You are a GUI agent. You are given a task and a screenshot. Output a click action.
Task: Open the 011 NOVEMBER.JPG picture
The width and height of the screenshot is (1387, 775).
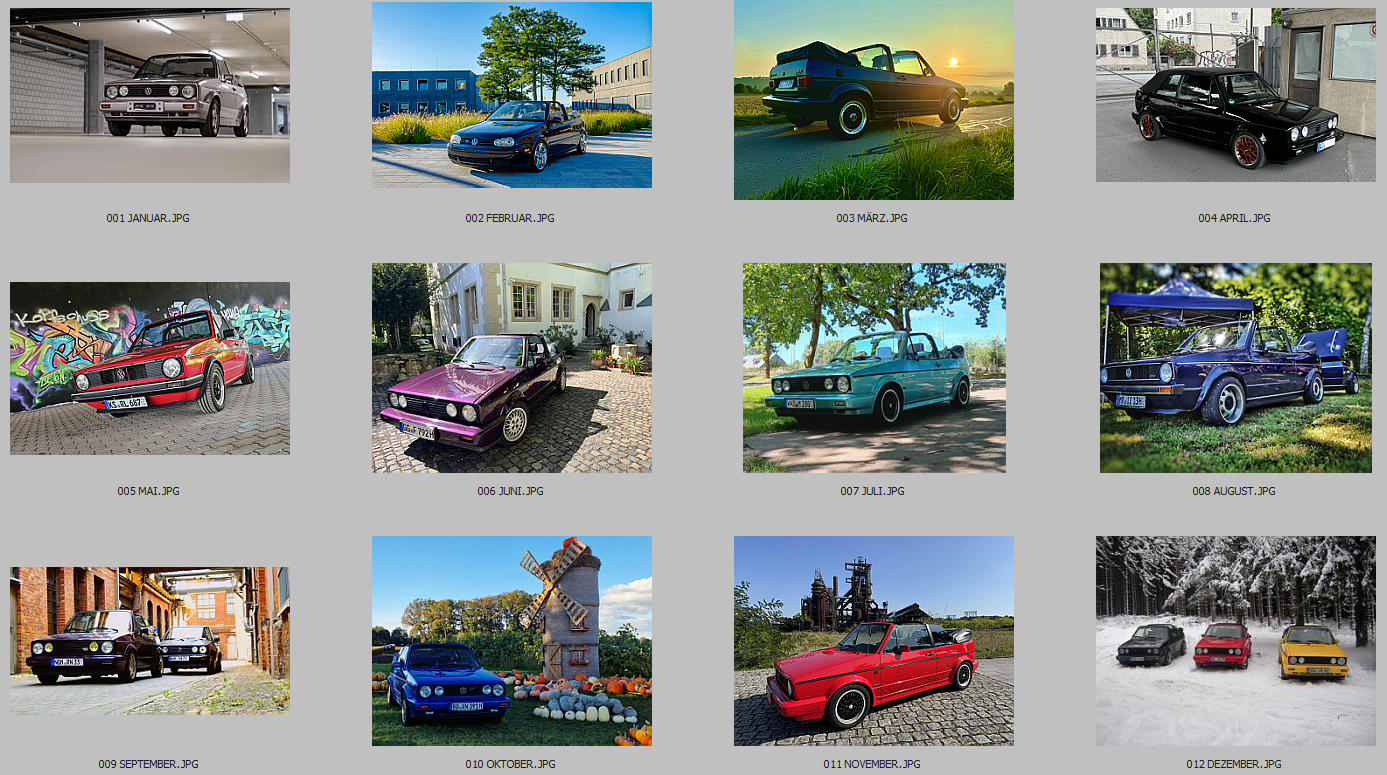[x=874, y=641]
